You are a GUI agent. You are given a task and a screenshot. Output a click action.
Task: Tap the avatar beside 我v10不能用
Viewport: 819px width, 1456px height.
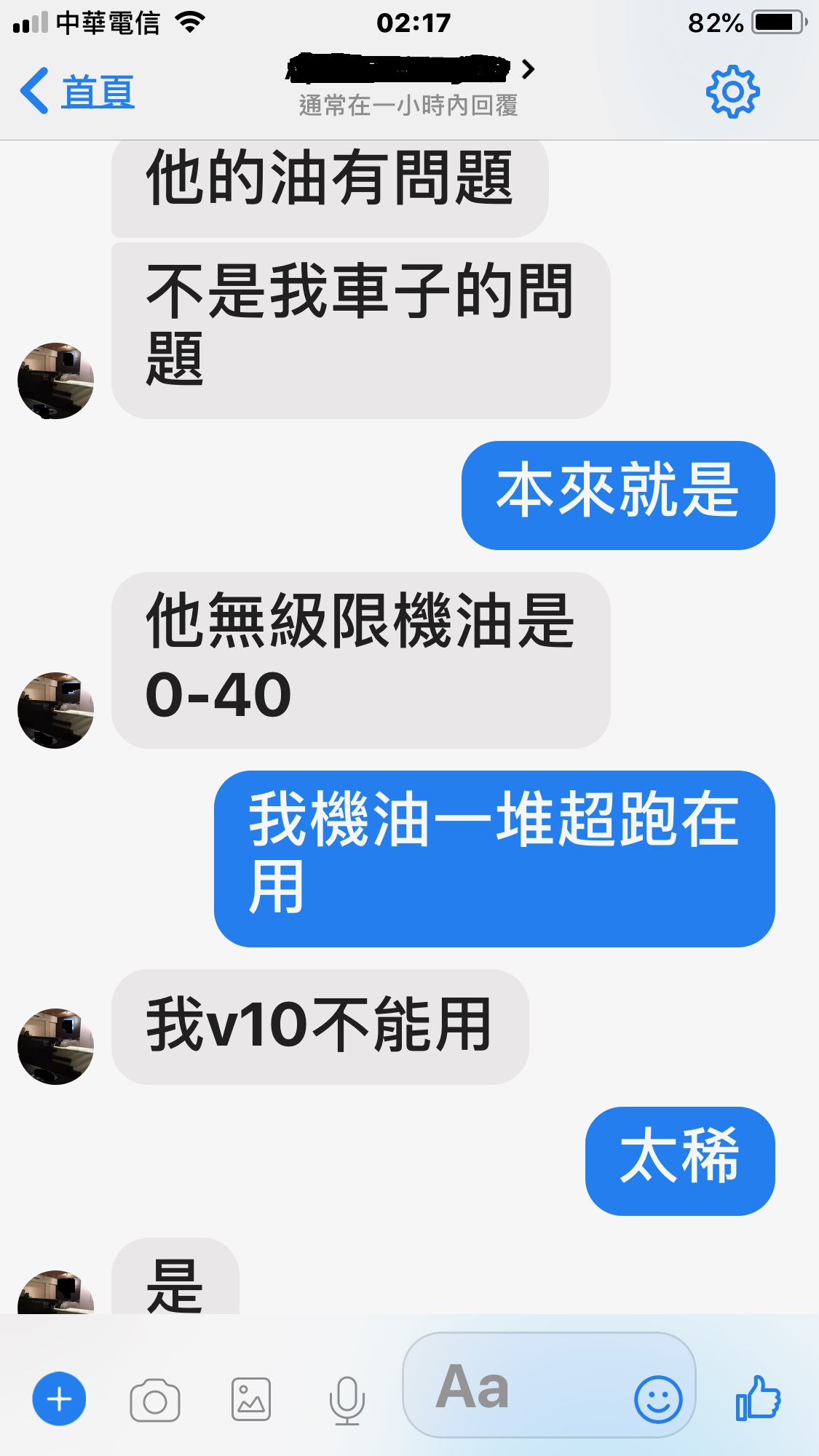(x=56, y=1046)
